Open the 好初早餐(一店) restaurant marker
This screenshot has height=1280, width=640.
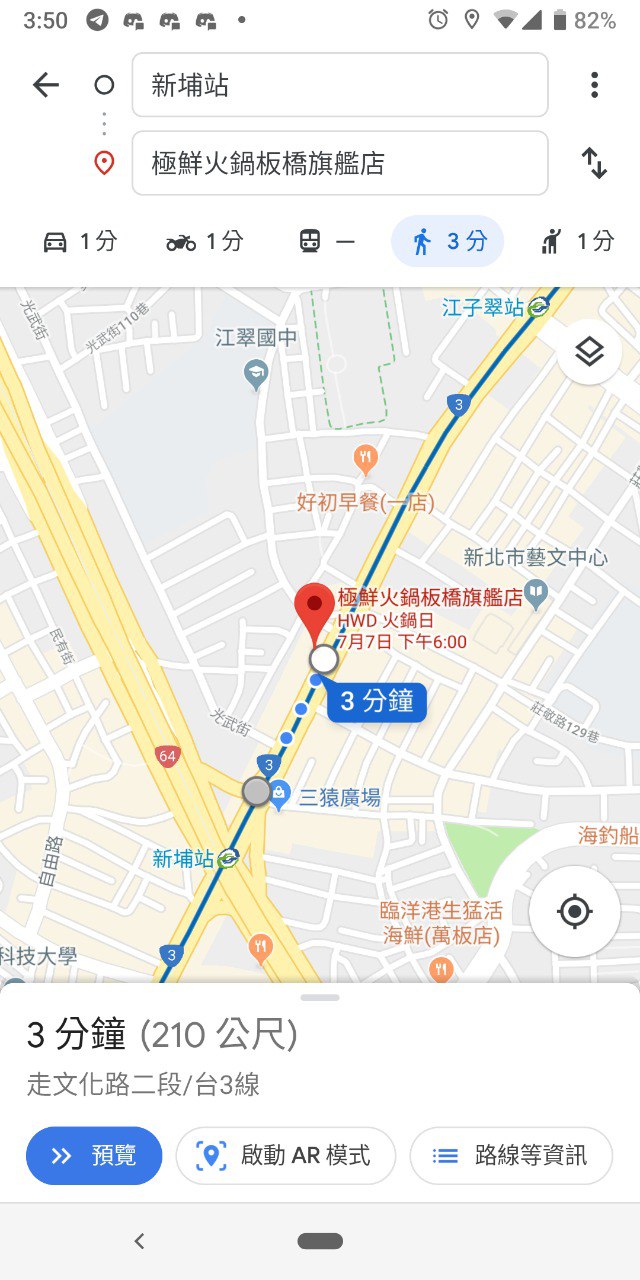click(x=366, y=460)
